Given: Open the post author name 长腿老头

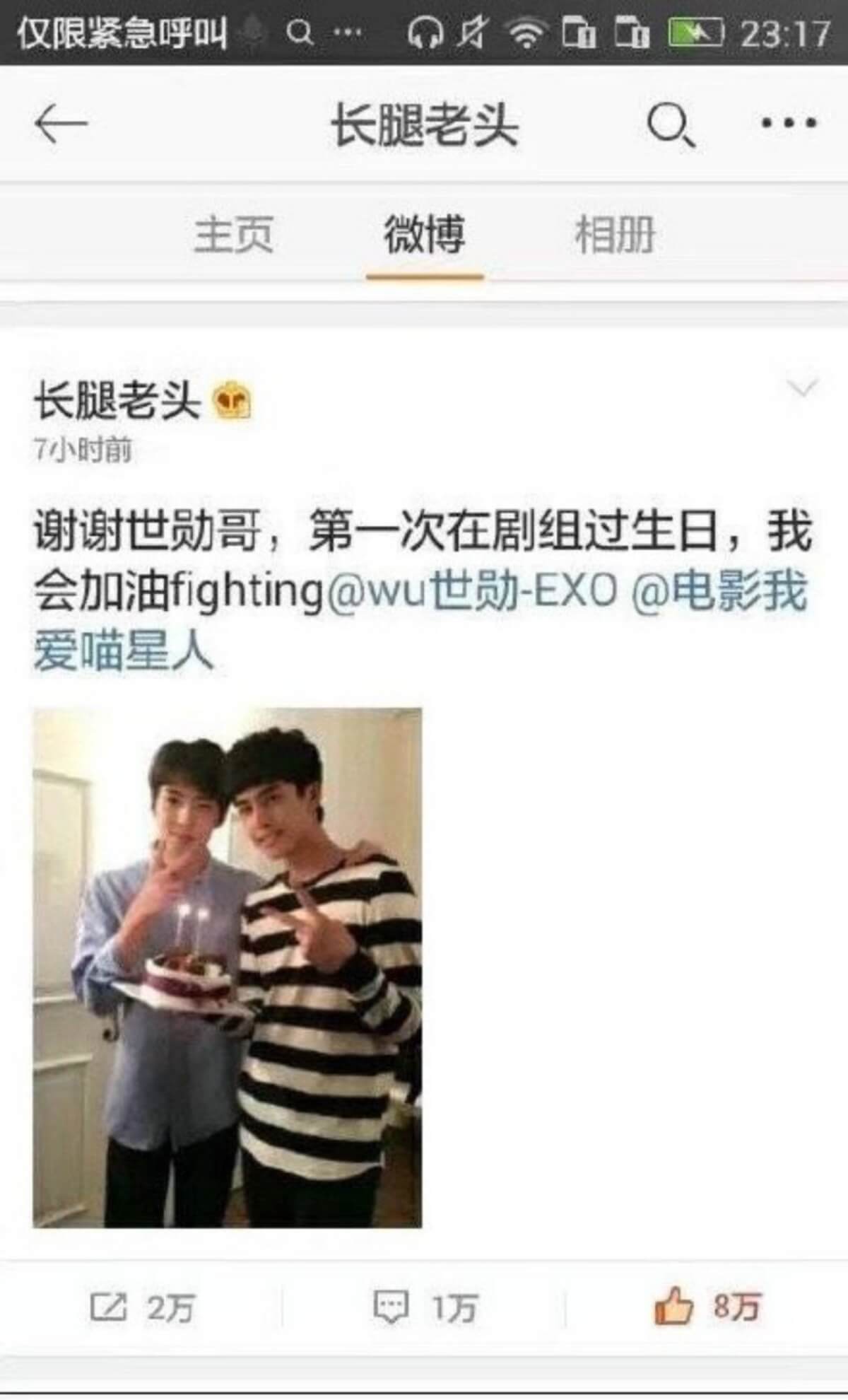Looking at the screenshot, I should tap(117, 400).
